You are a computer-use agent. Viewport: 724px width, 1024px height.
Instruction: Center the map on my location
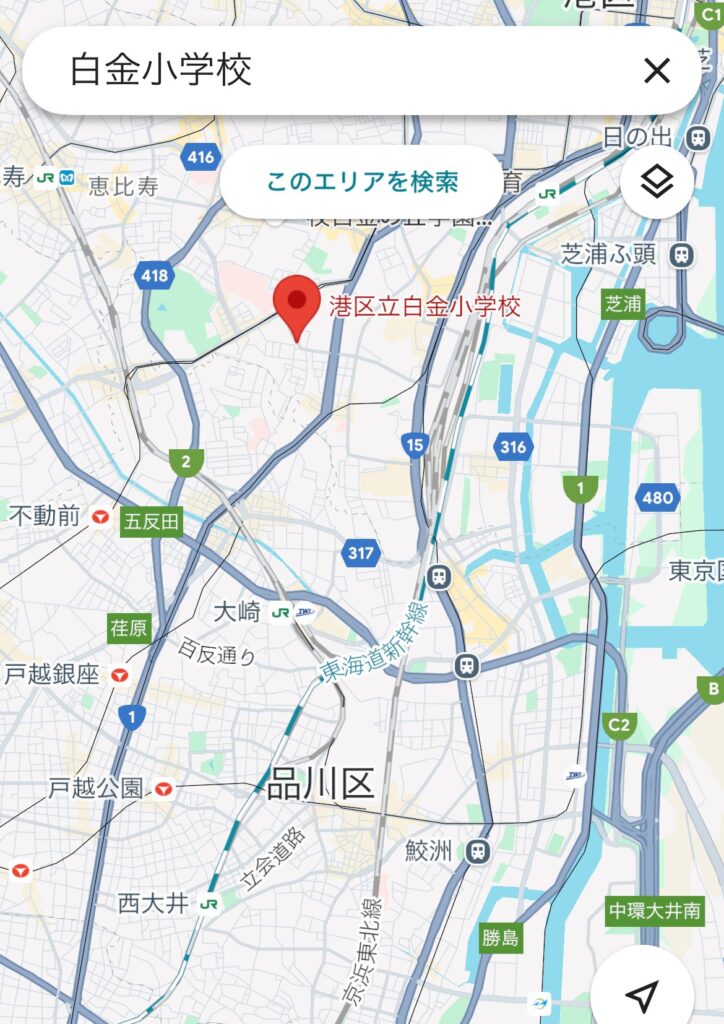click(x=642, y=994)
